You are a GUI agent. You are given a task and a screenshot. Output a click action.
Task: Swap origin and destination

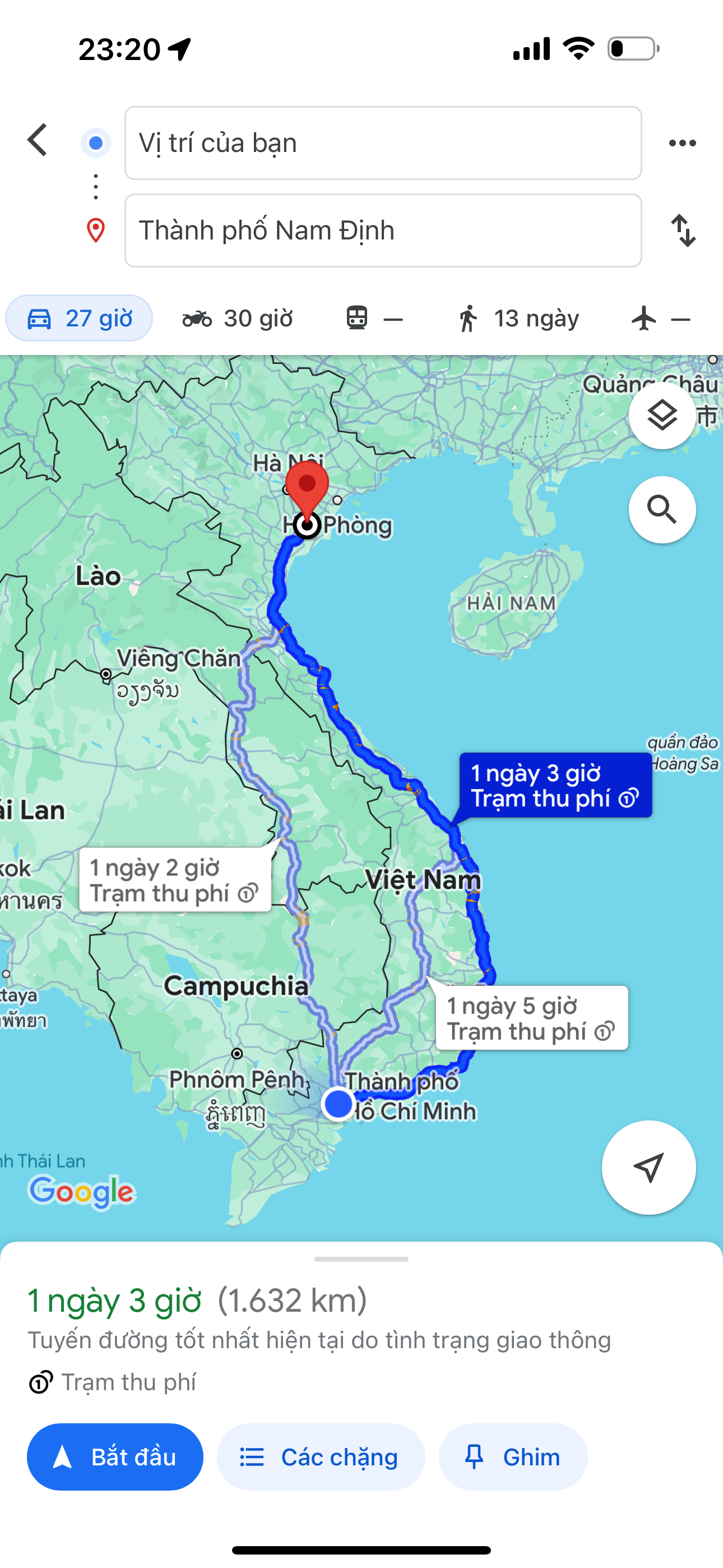pyautogui.click(x=683, y=230)
